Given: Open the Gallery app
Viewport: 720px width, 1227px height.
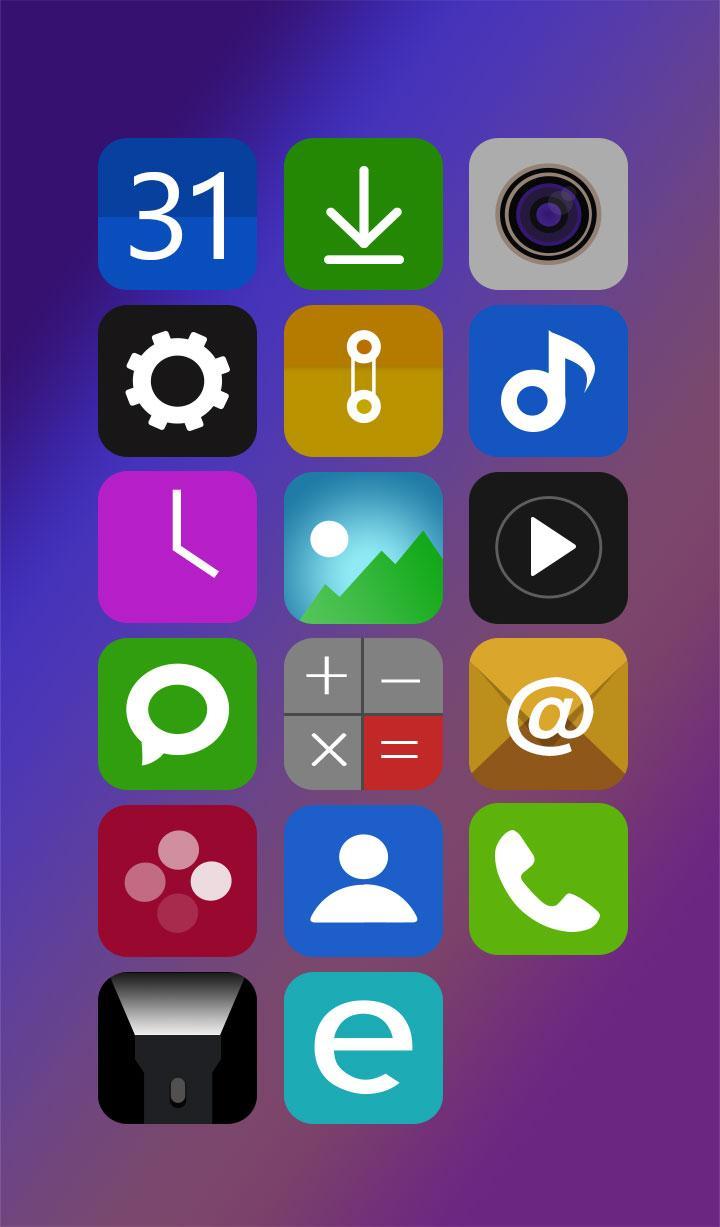Looking at the screenshot, I should coord(364,547).
